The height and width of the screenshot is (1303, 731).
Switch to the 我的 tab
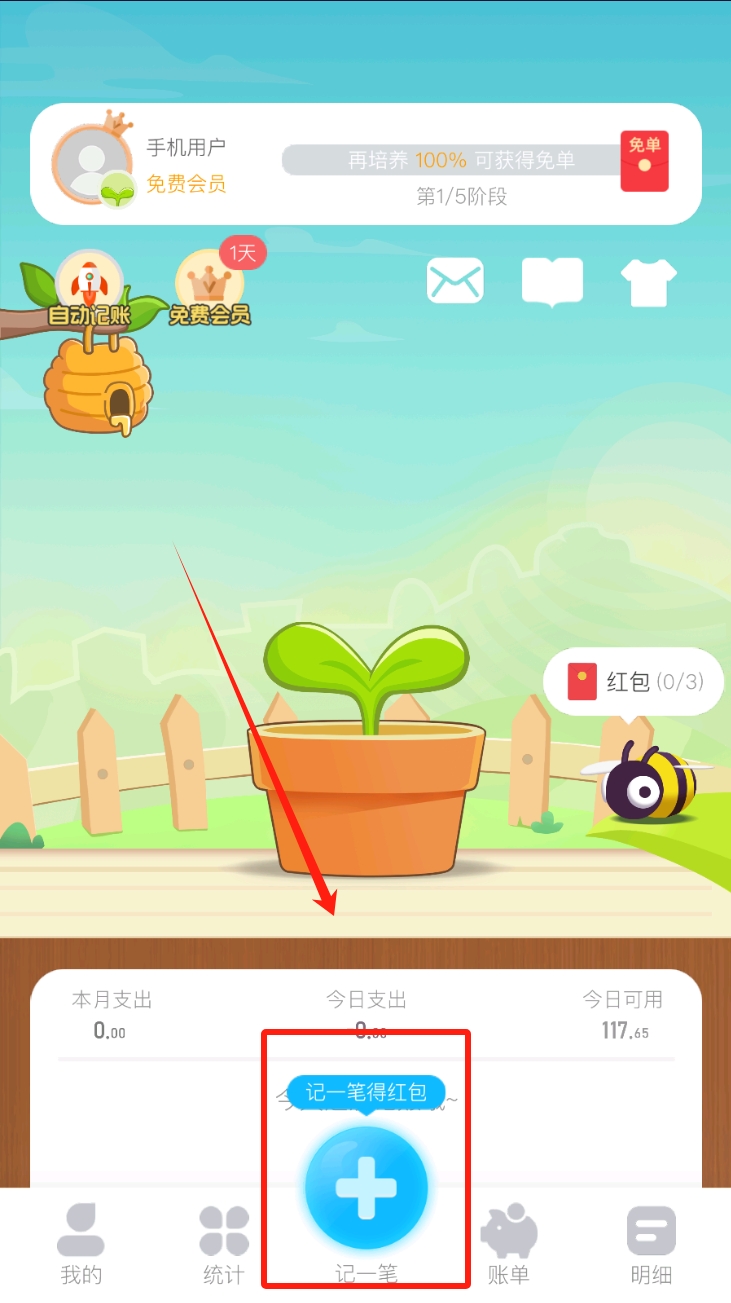[81, 1244]
